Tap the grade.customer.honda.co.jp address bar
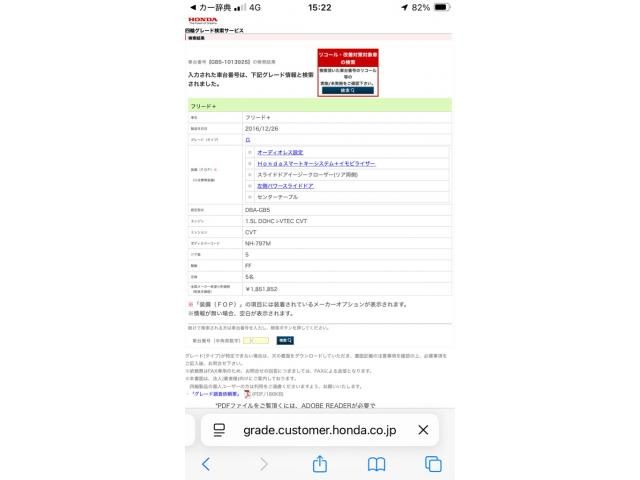The image size is (640, 480). pyautogui.click(x=320, y=430)
